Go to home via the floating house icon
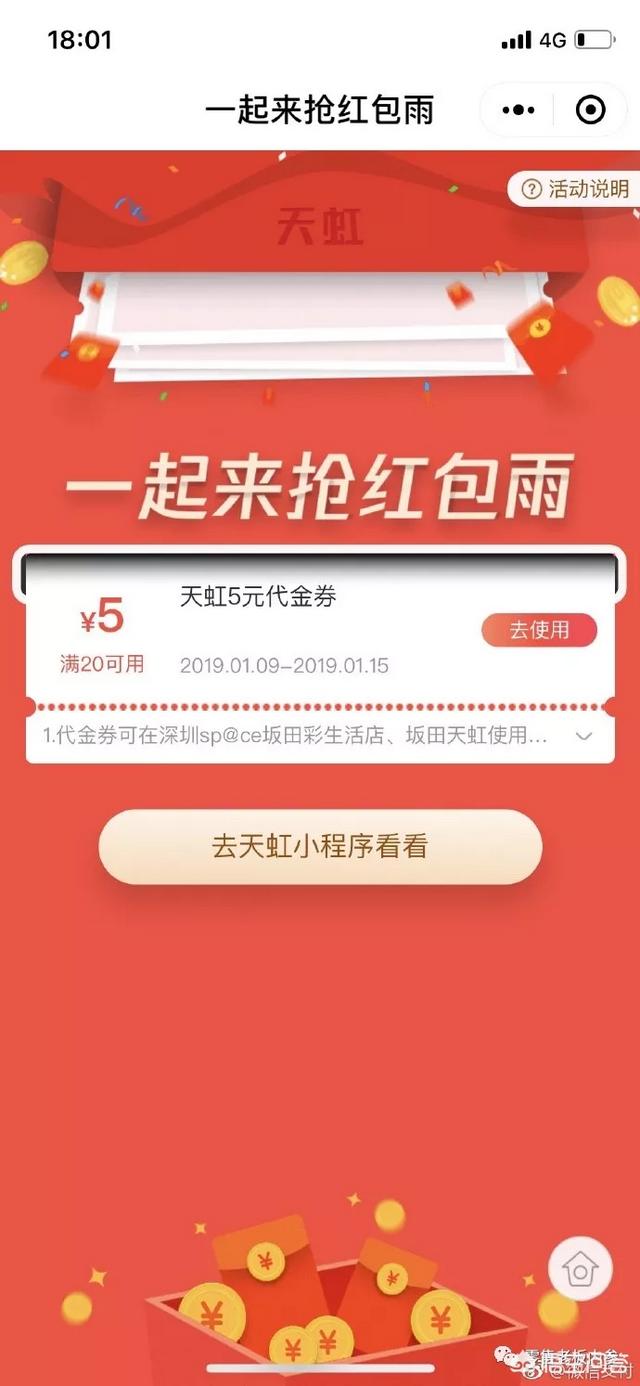 pos(579,1269)
